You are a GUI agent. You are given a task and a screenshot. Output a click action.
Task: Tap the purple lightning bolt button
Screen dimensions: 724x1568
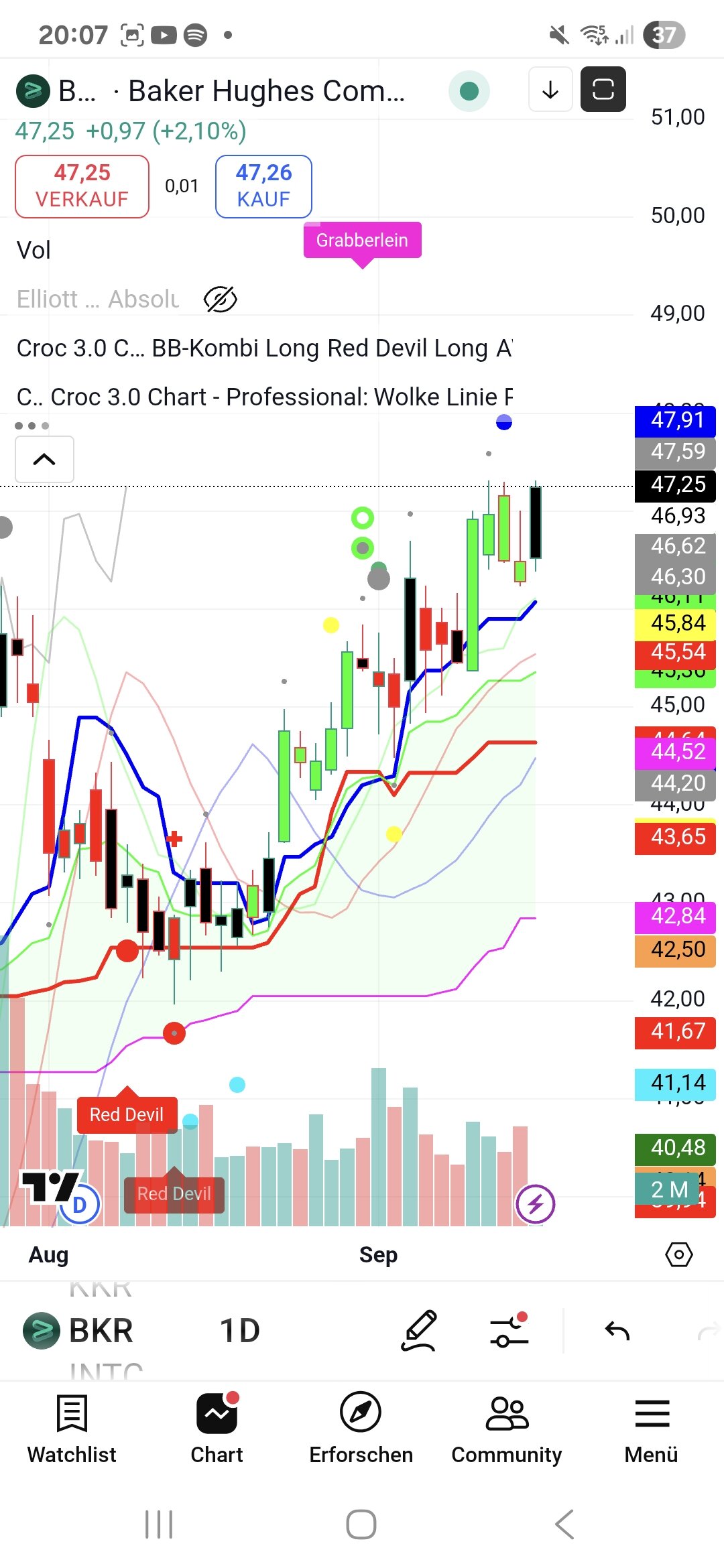click(535, 1204)
